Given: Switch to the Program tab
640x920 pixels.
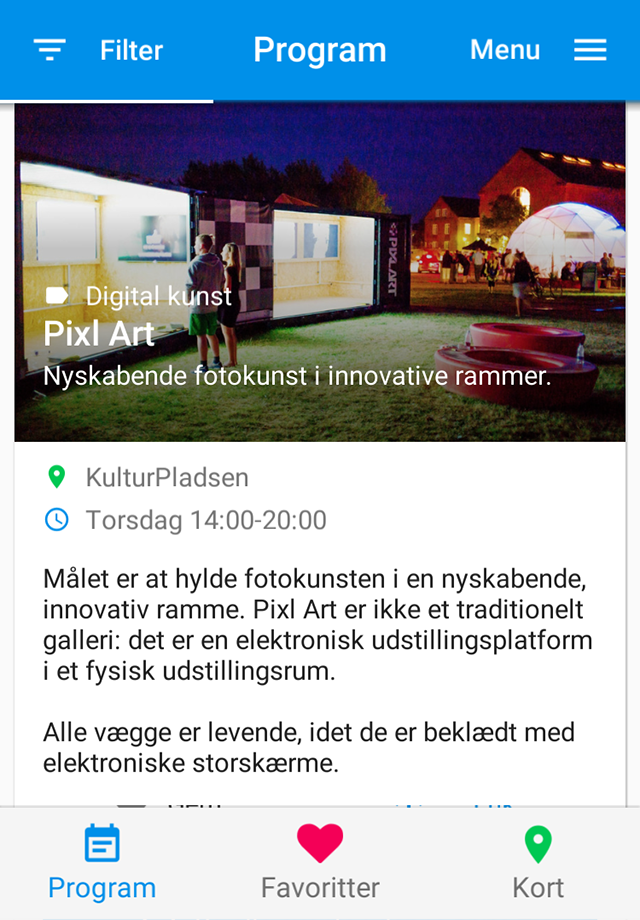Looking at the screenshot, I should 102,863.
